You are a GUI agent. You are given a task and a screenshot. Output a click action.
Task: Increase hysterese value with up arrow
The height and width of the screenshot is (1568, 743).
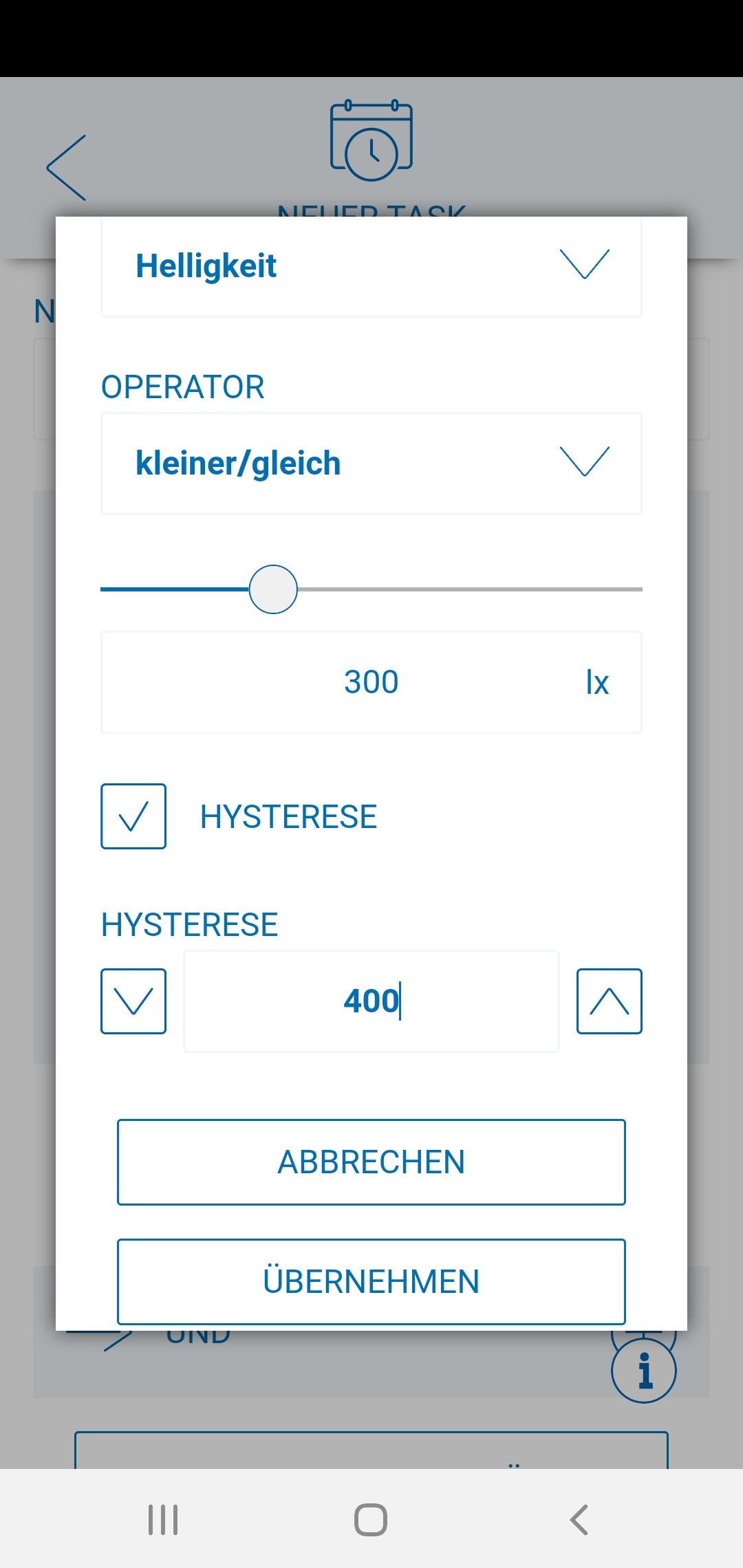609,1001
